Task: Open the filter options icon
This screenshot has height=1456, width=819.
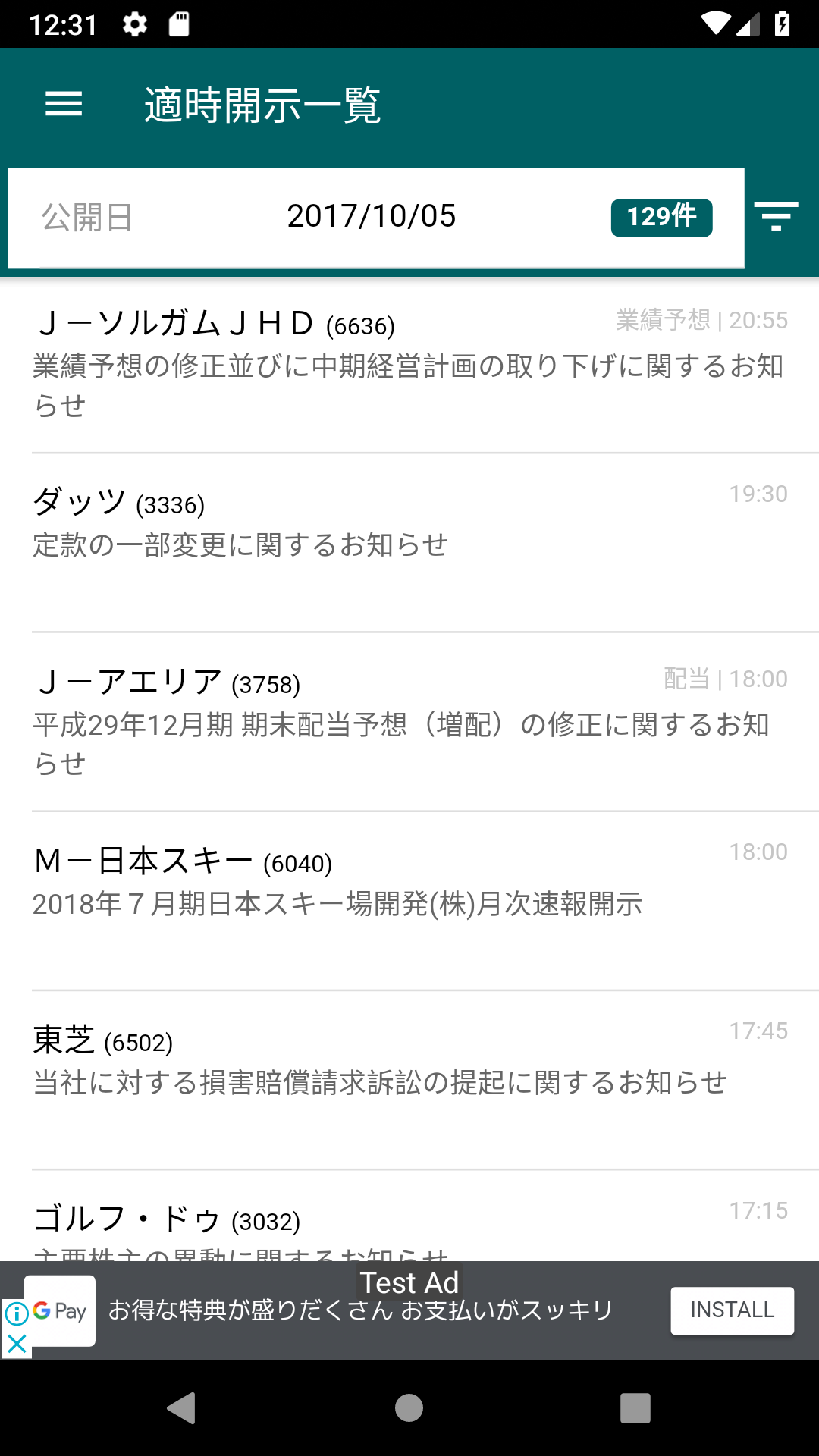Action: [776, 216]
